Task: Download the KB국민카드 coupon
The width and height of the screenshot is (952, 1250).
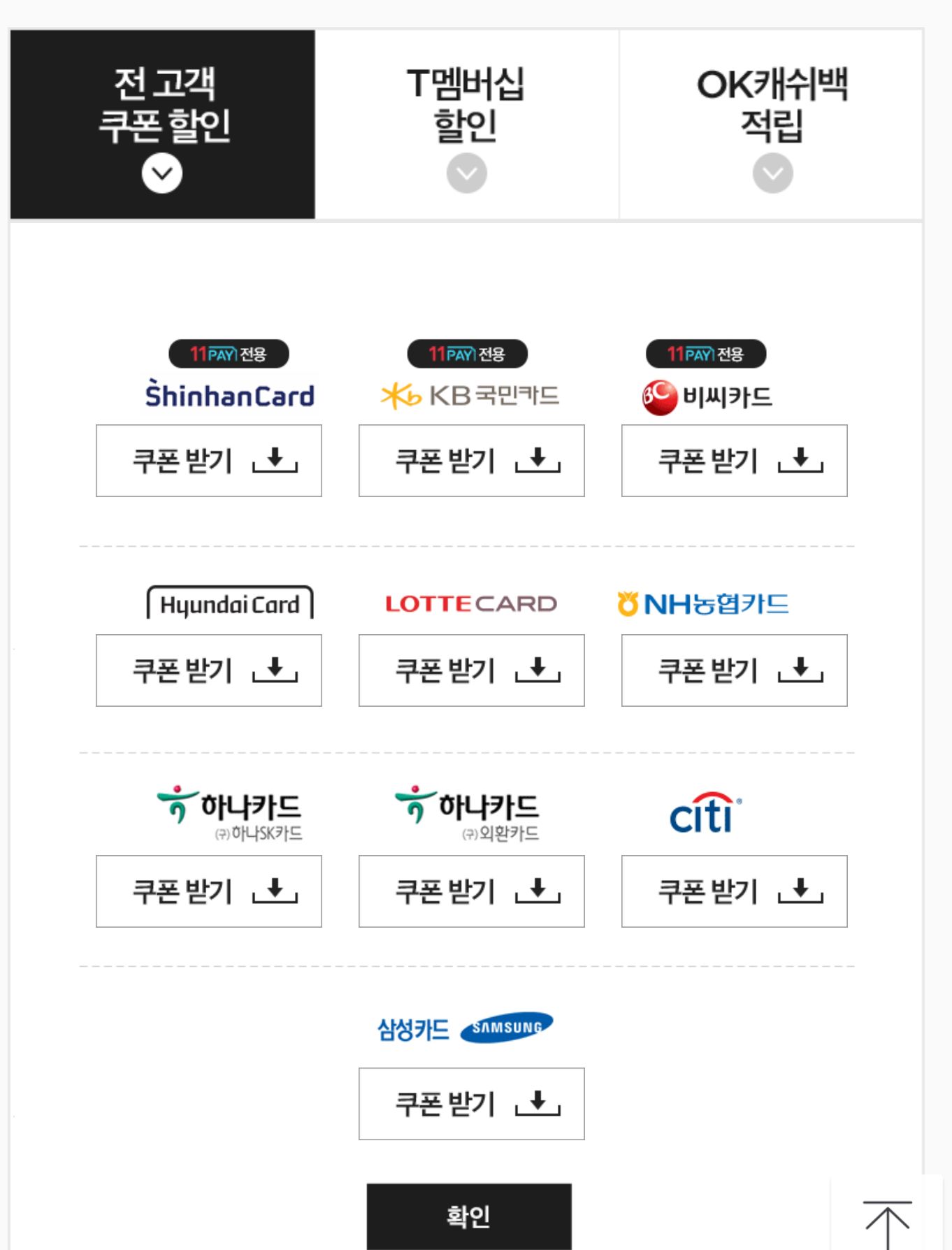Action: [x=471, y=461]
